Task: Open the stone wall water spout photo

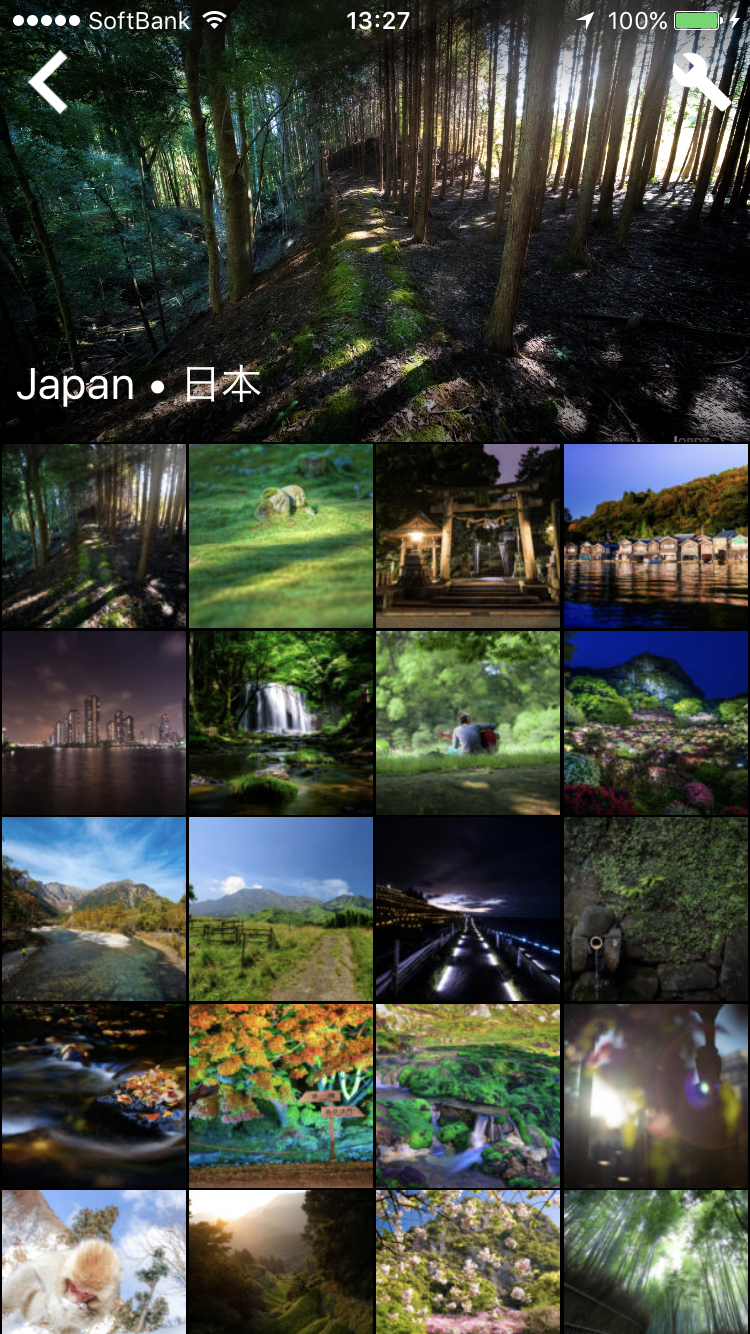Action: [x=656, y=910]
